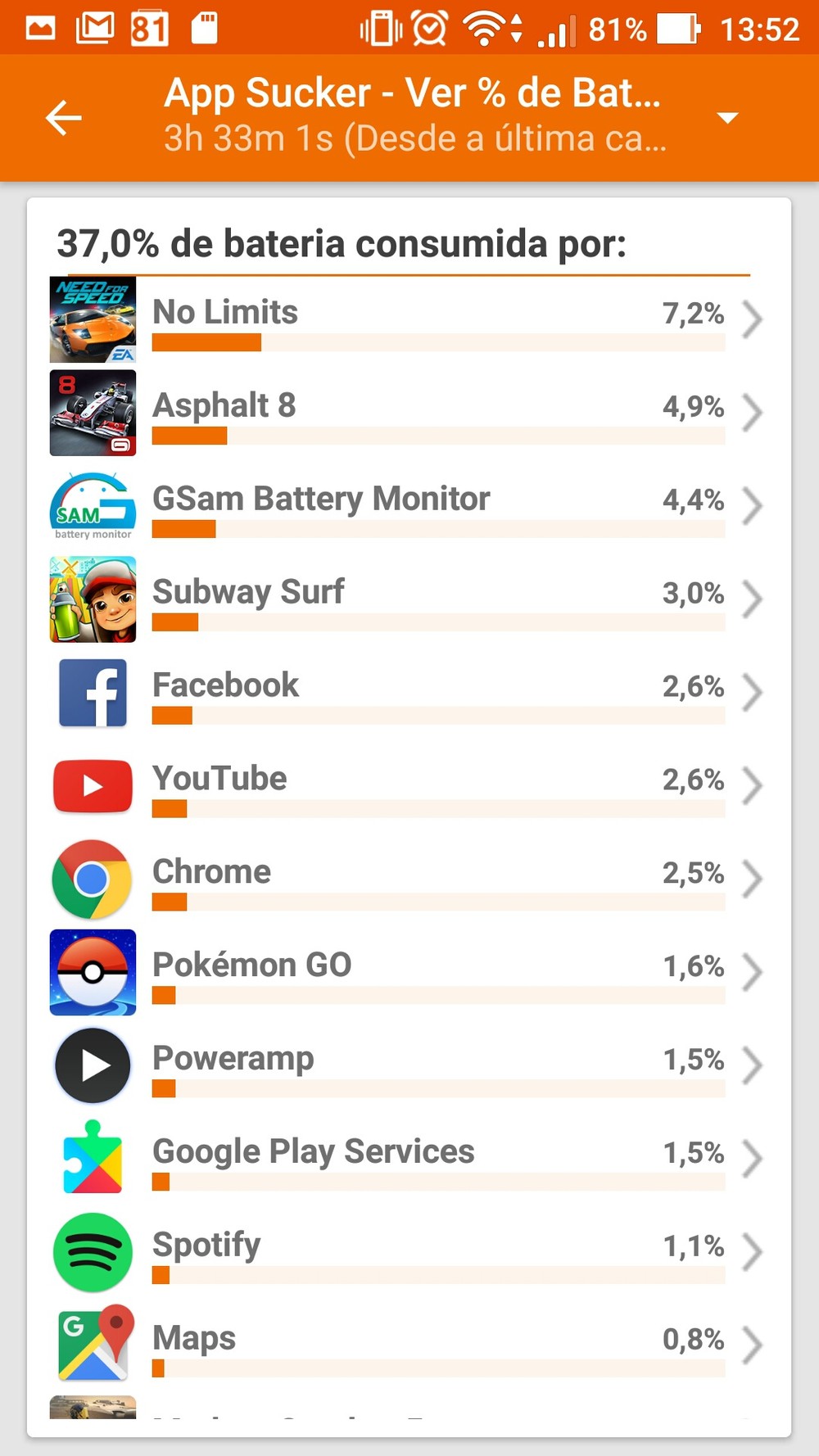Select the Subway Surf entry
The height and width of the screenshot is (1456, 819).
click(x=409, y=599)
